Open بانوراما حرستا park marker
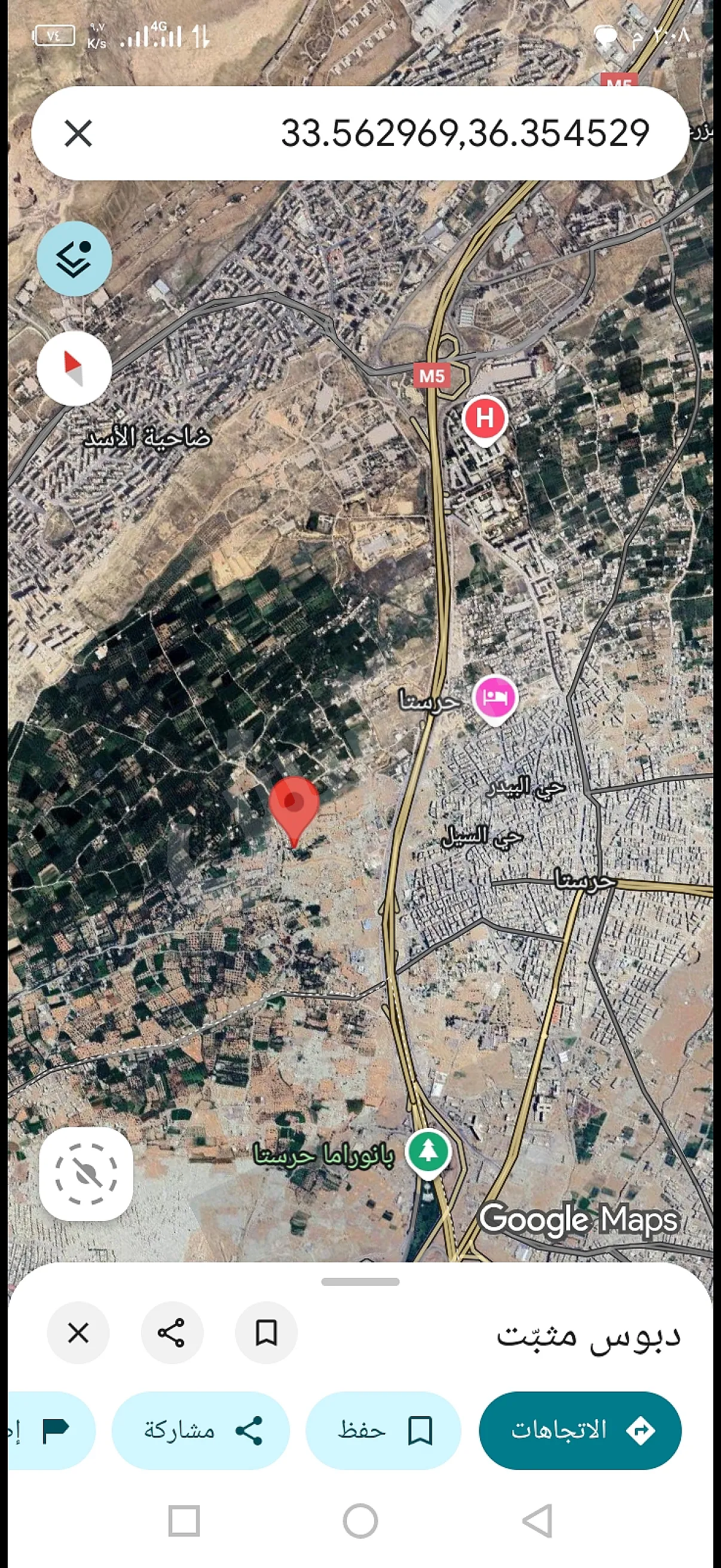Image resolution: width=721 pixels, height=1568 pixels. tap(428, 1151)
